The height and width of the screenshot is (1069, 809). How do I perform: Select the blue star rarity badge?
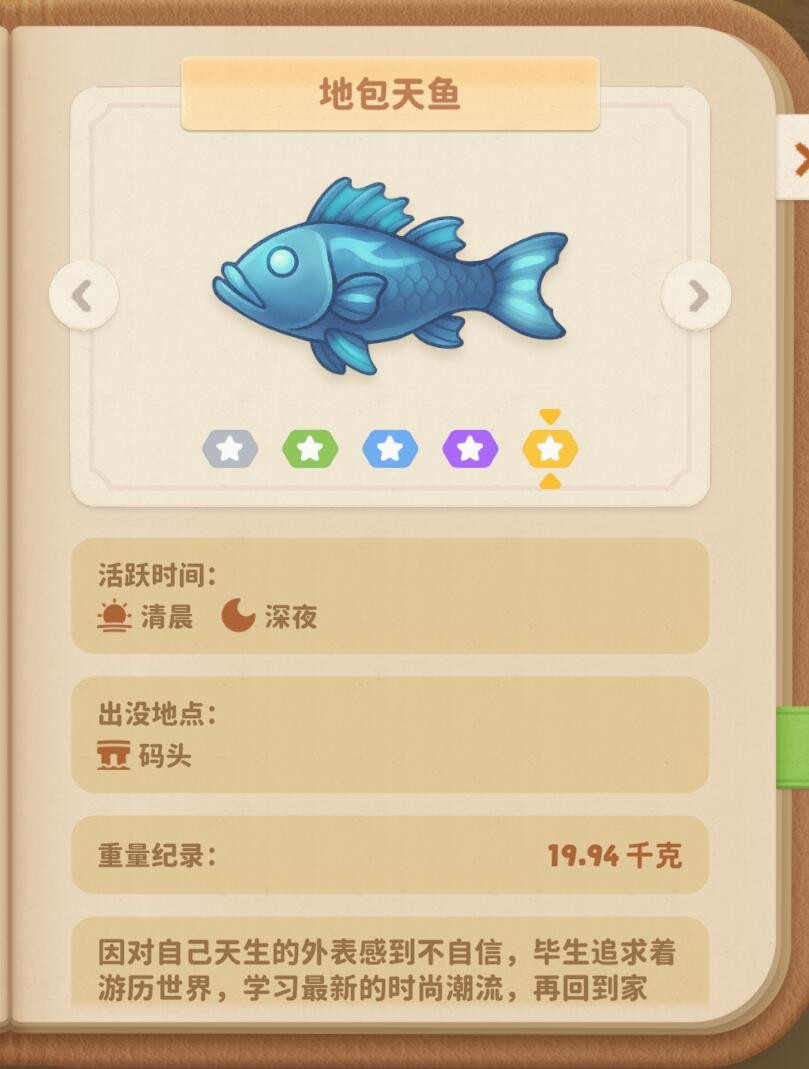click(390, 450)
